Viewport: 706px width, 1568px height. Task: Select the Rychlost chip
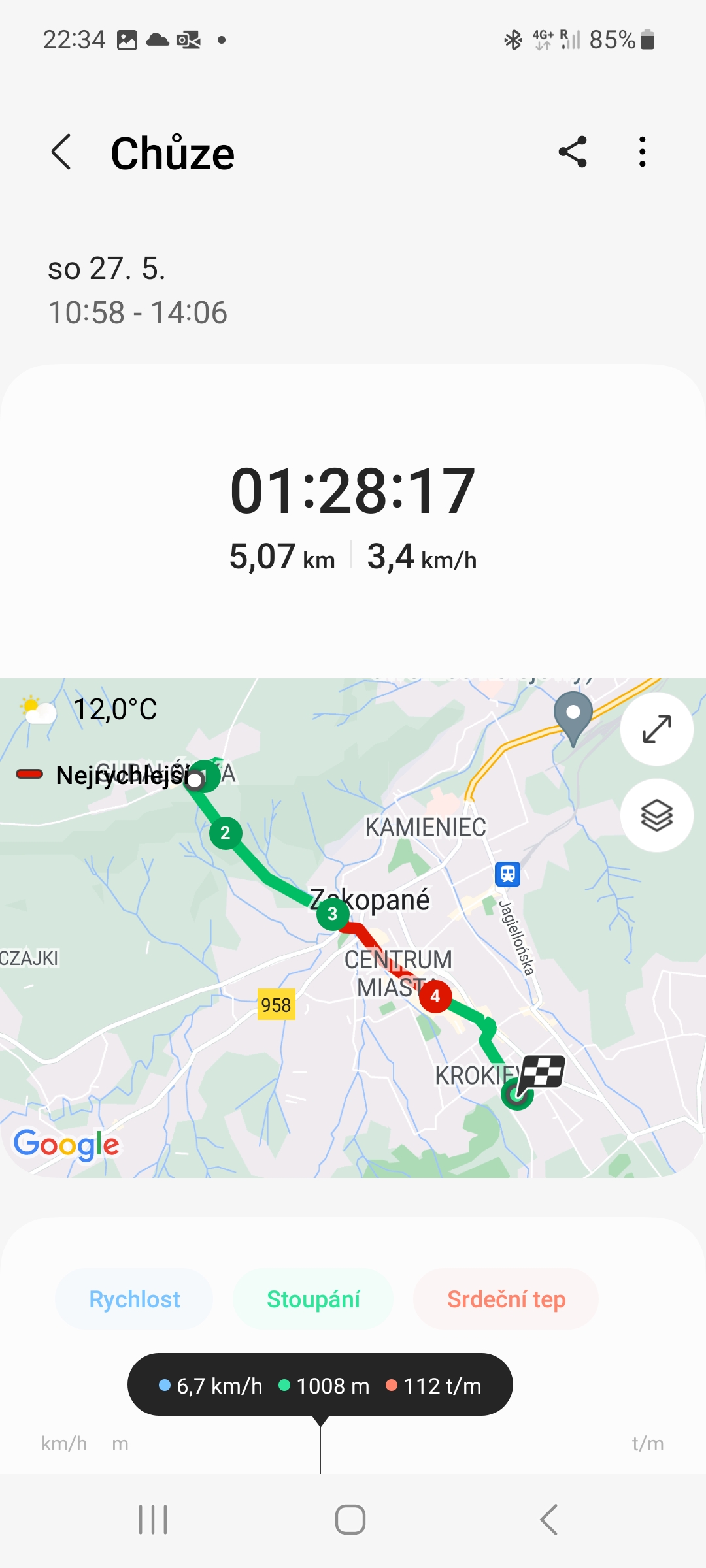coord(134,1299)
